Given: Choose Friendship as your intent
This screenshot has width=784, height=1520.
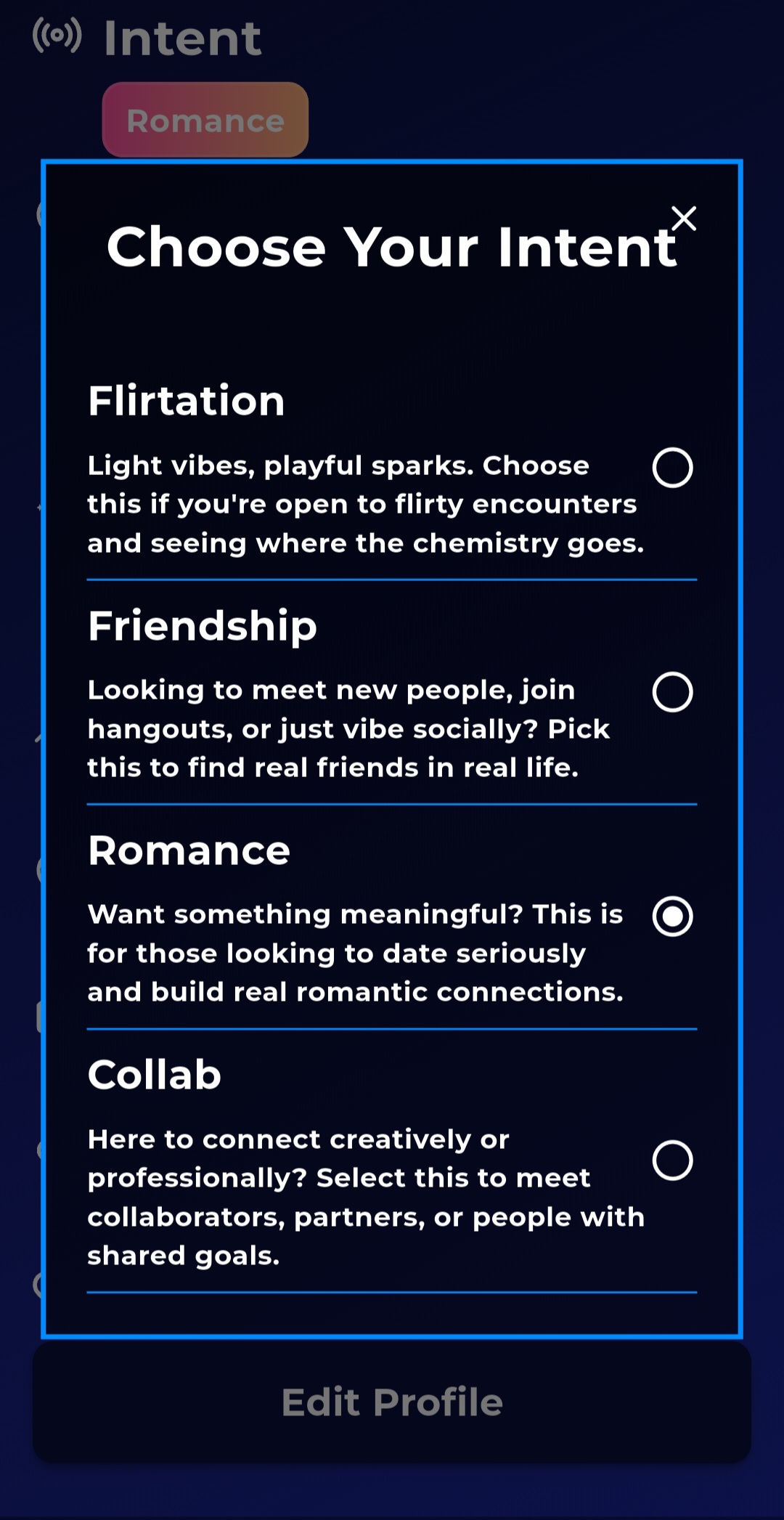Looking at the screenshot, I should click(x=672, y=691).
